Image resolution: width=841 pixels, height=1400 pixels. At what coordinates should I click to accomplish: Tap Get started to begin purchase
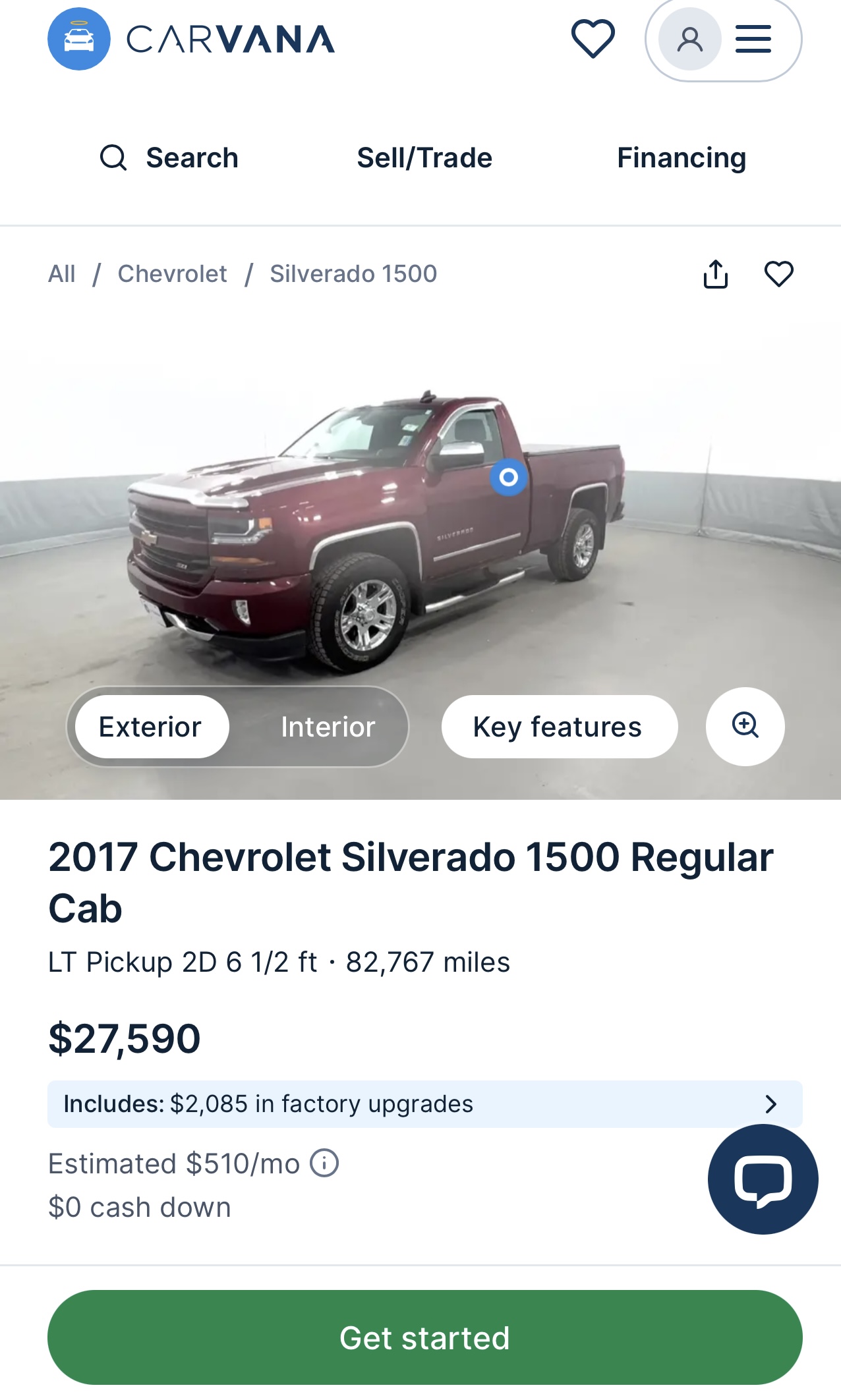coord(424,1337)
